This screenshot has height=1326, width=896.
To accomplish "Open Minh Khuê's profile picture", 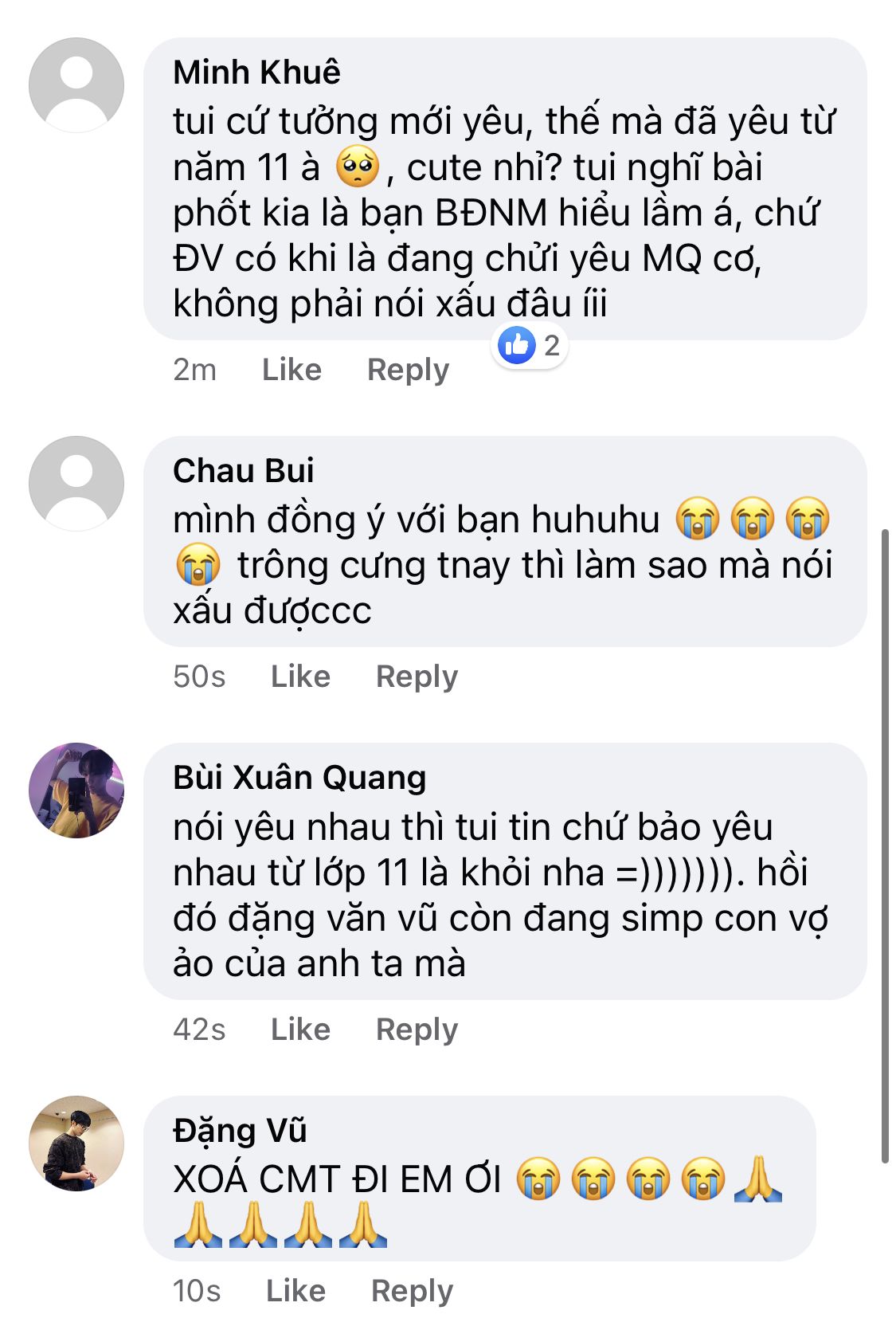I will 76,84.
